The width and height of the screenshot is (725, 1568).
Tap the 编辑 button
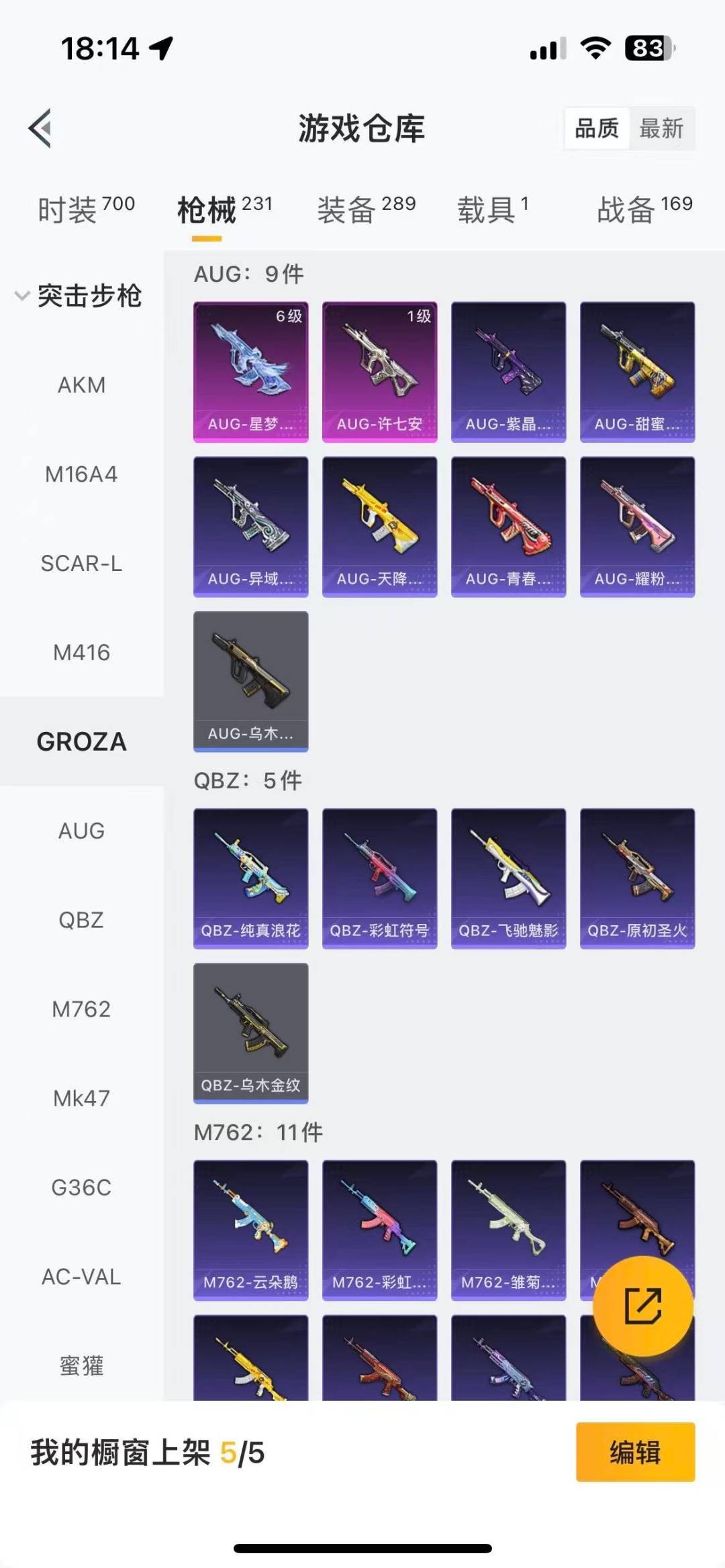click(x=635, y=1452)
